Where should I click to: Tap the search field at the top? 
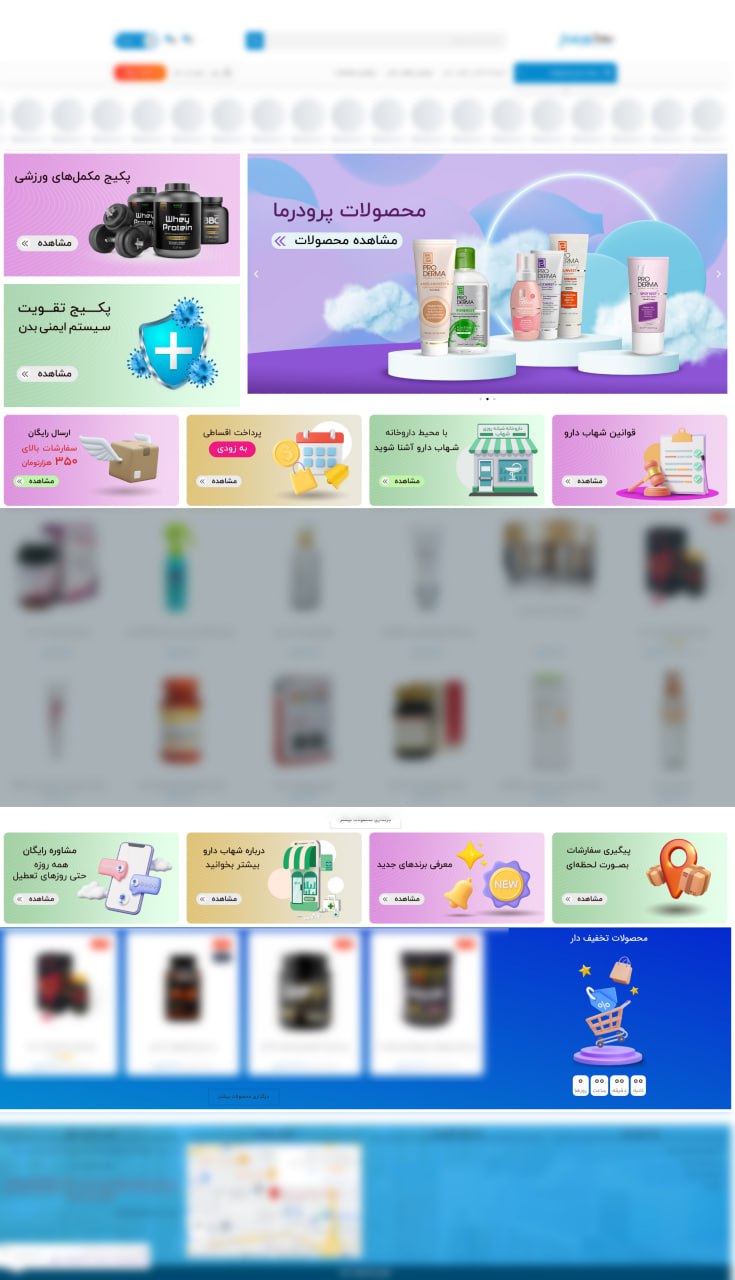(376, 41)
